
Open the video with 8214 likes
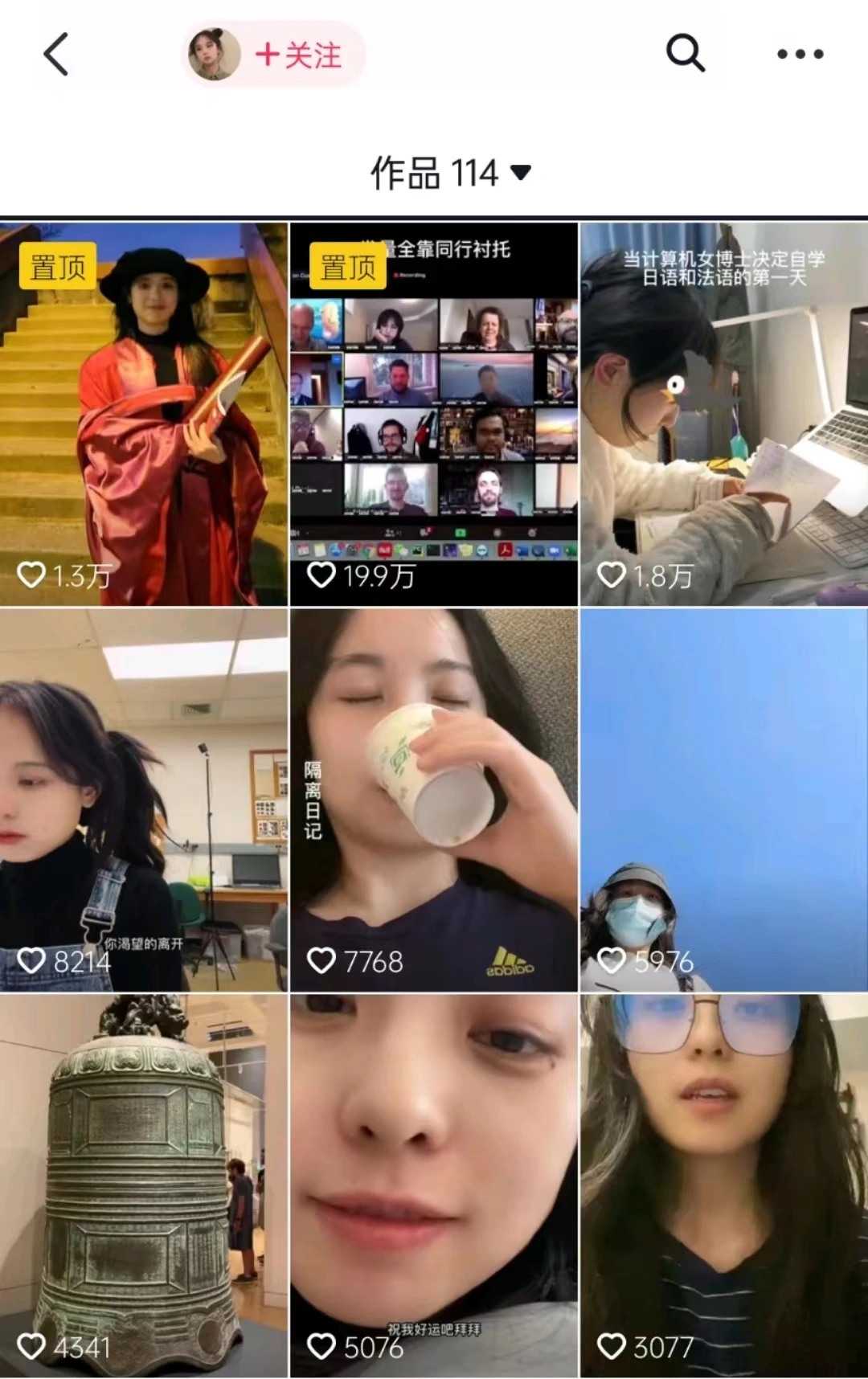coord(144,800)
